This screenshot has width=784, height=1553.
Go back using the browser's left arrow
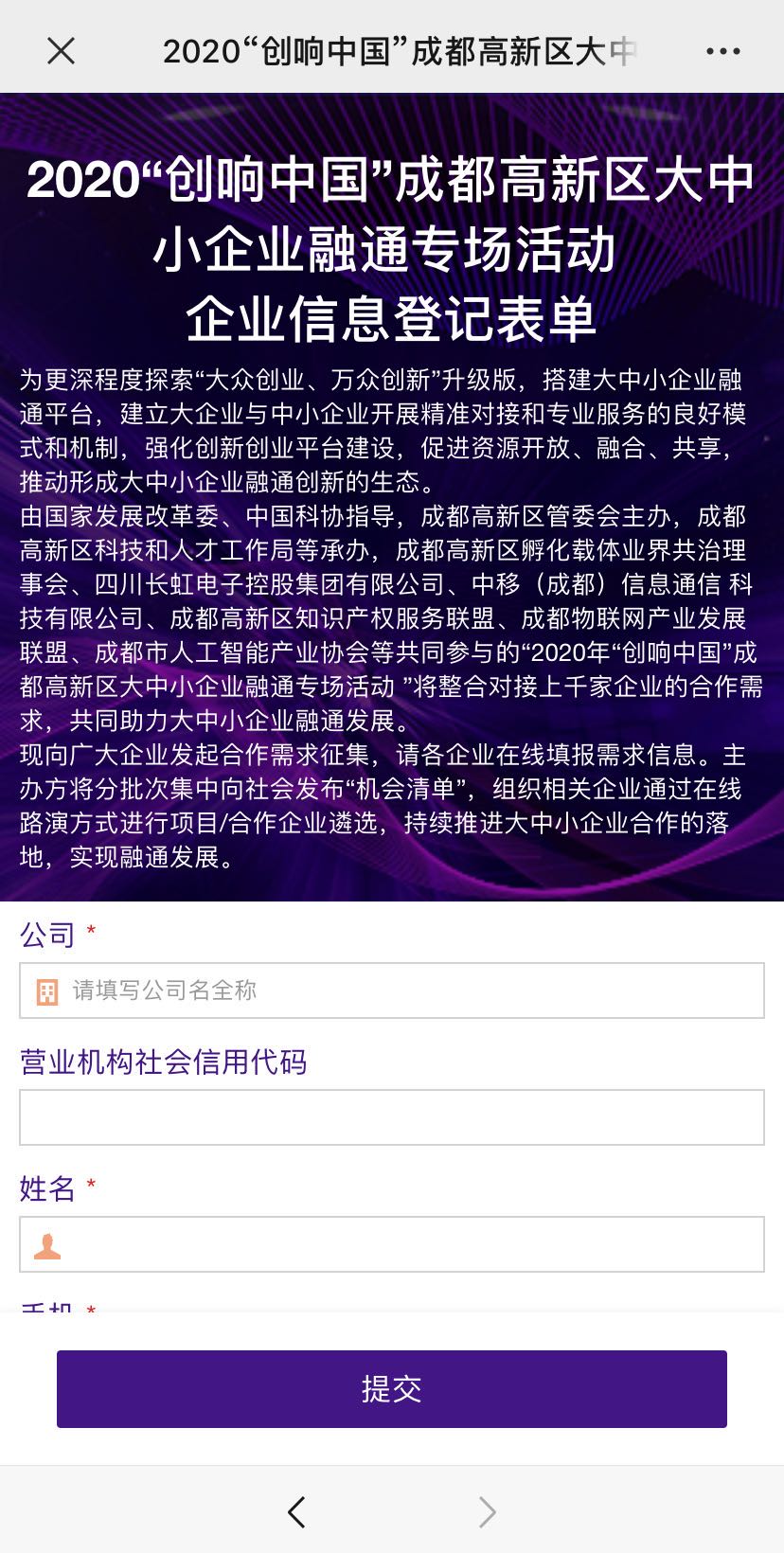296,1512
